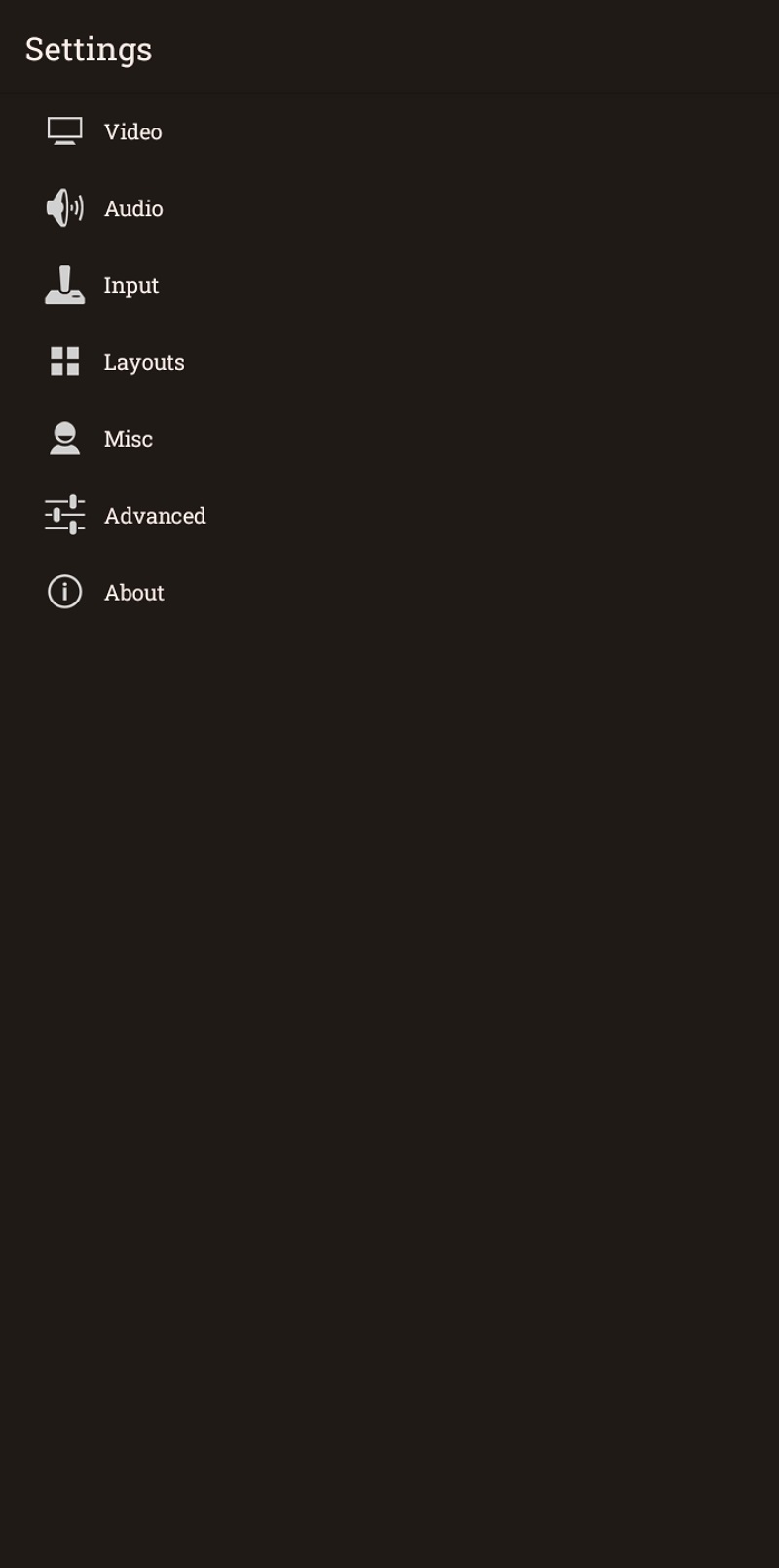Click the Advanced label text

tap(154, 516)
